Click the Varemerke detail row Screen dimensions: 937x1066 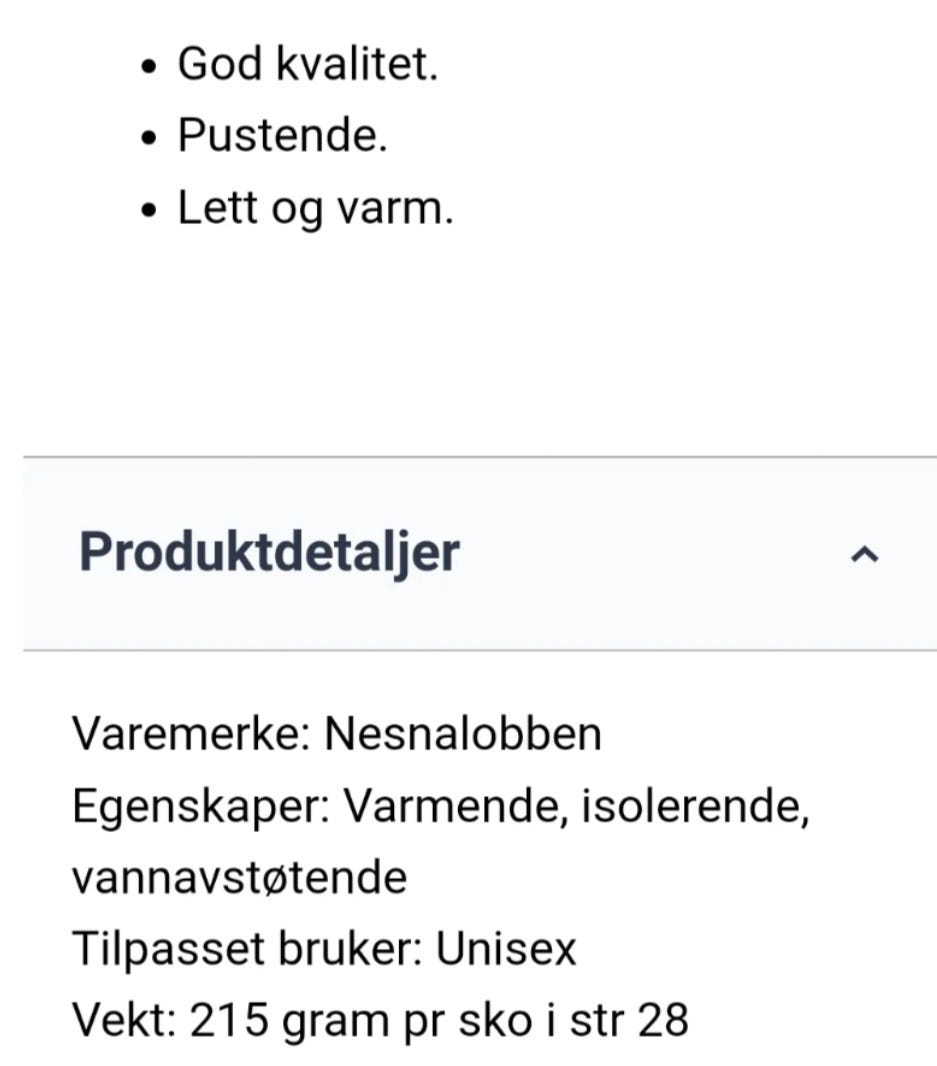(x=335, y=733)
